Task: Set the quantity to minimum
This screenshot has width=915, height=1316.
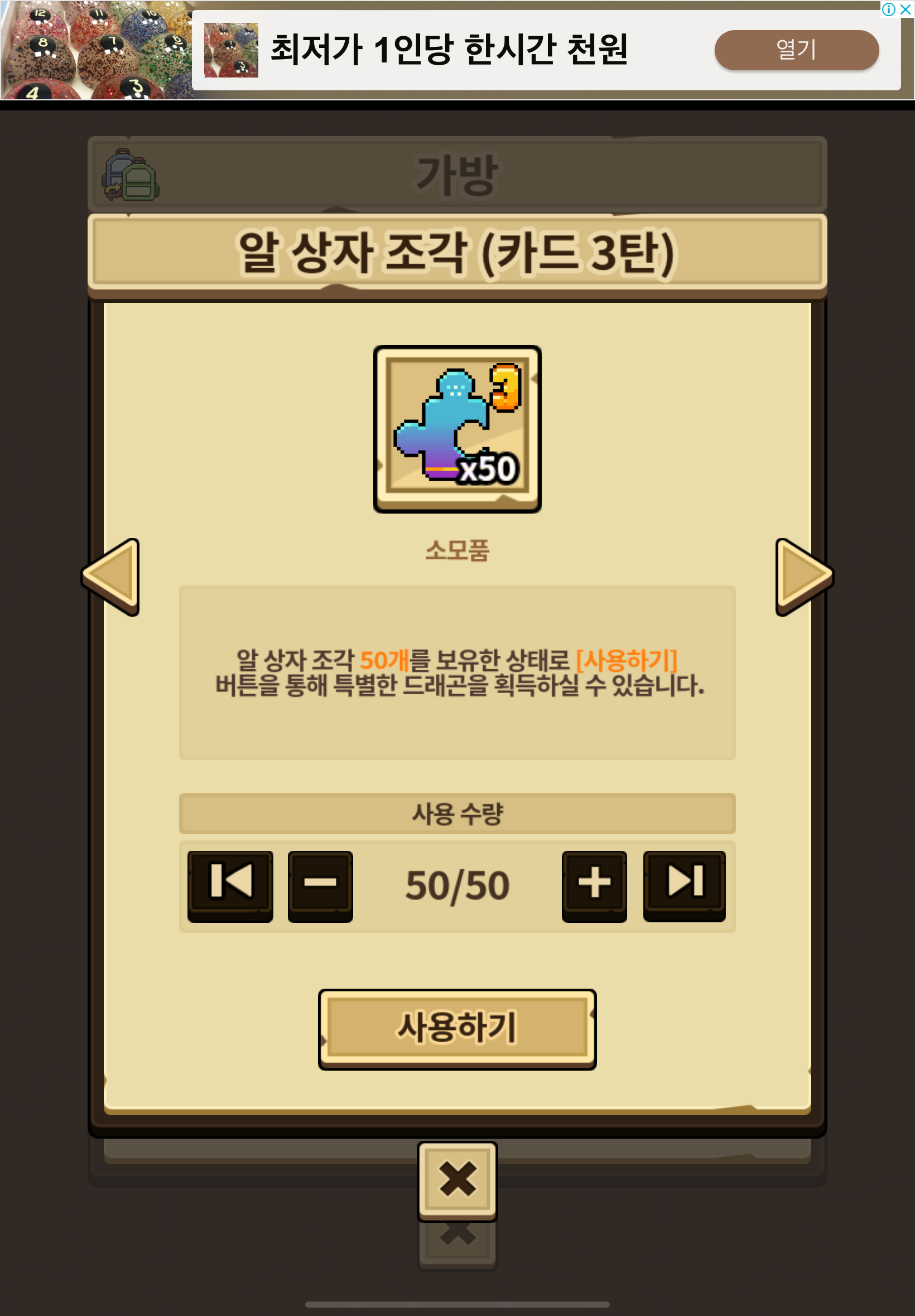Action: click(x=230, y=886)
